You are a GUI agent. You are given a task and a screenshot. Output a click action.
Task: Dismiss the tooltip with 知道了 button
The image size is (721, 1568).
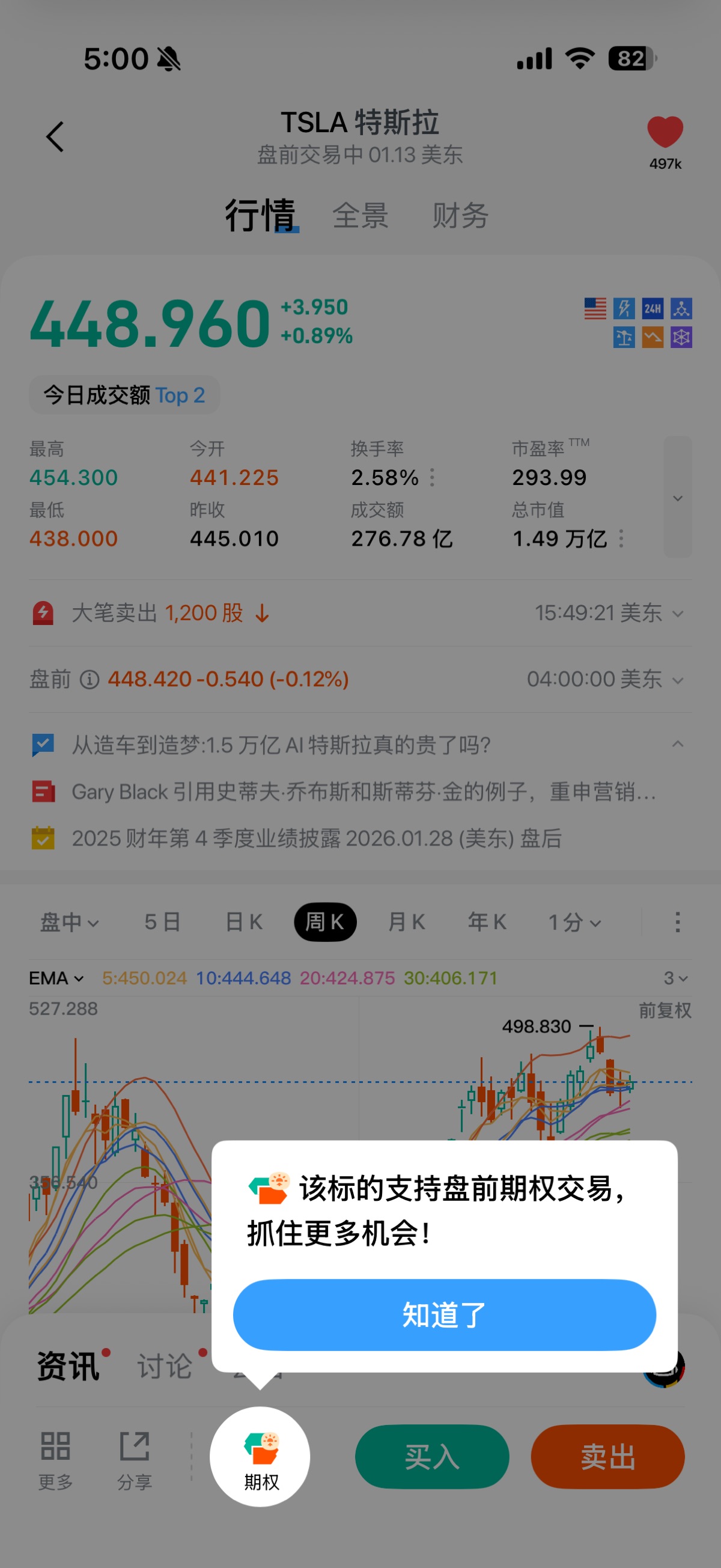click(443, 1314)
